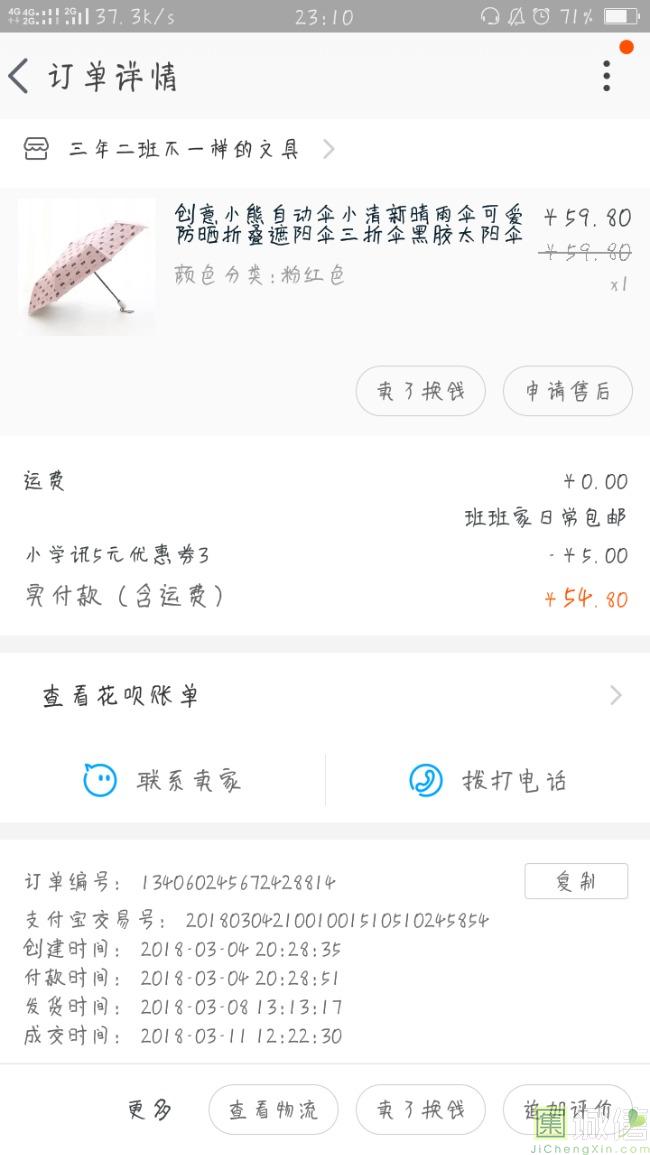Open the 更多 options

tap(150, 1109)
